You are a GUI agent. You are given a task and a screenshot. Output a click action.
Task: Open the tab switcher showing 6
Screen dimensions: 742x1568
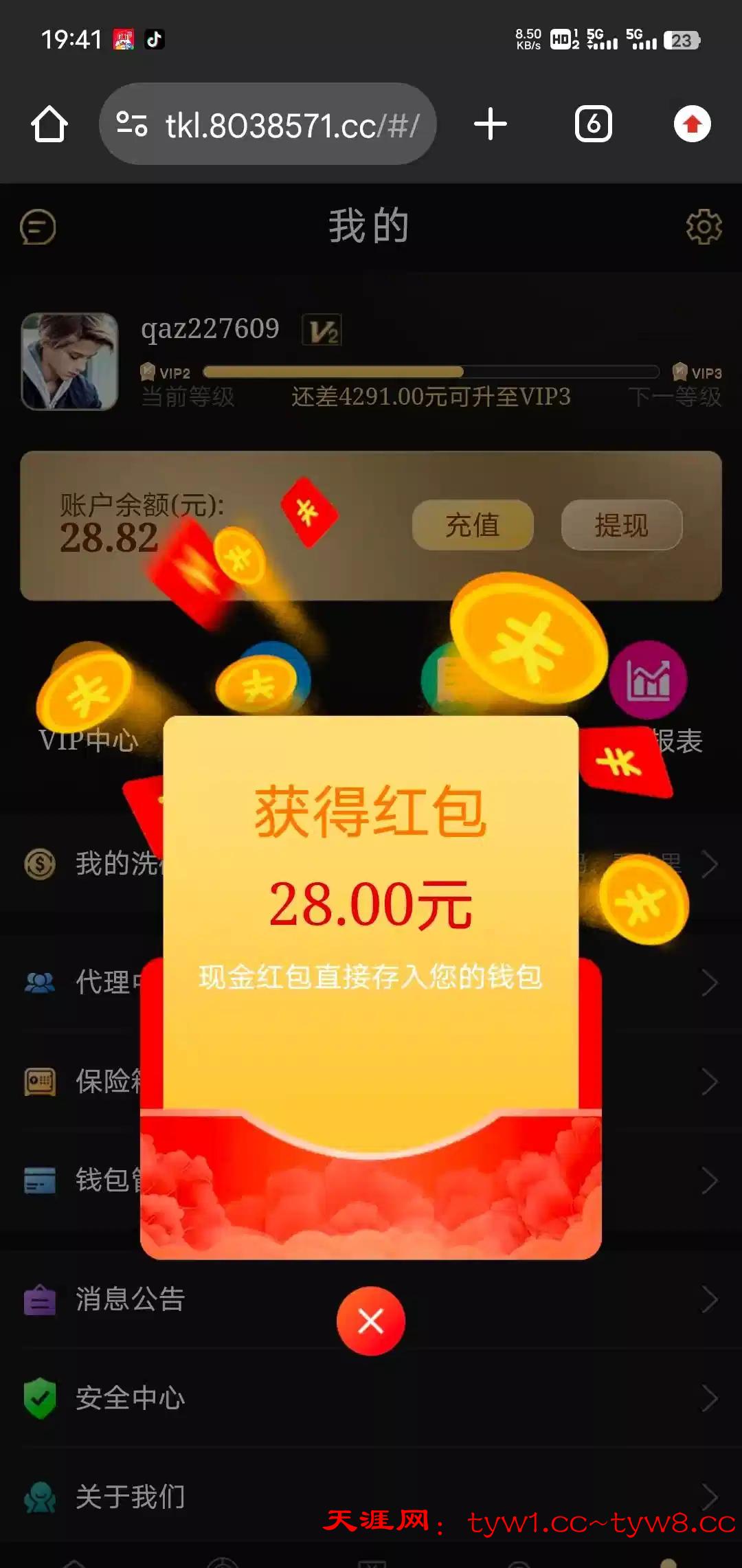[x=593, y=124]
